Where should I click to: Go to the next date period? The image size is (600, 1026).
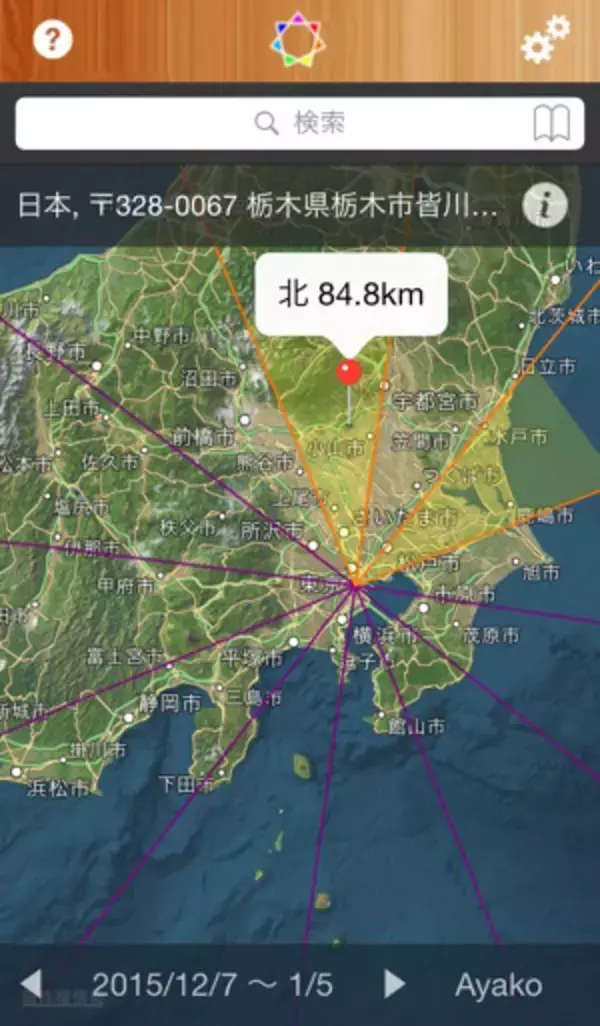pos(395,984)
